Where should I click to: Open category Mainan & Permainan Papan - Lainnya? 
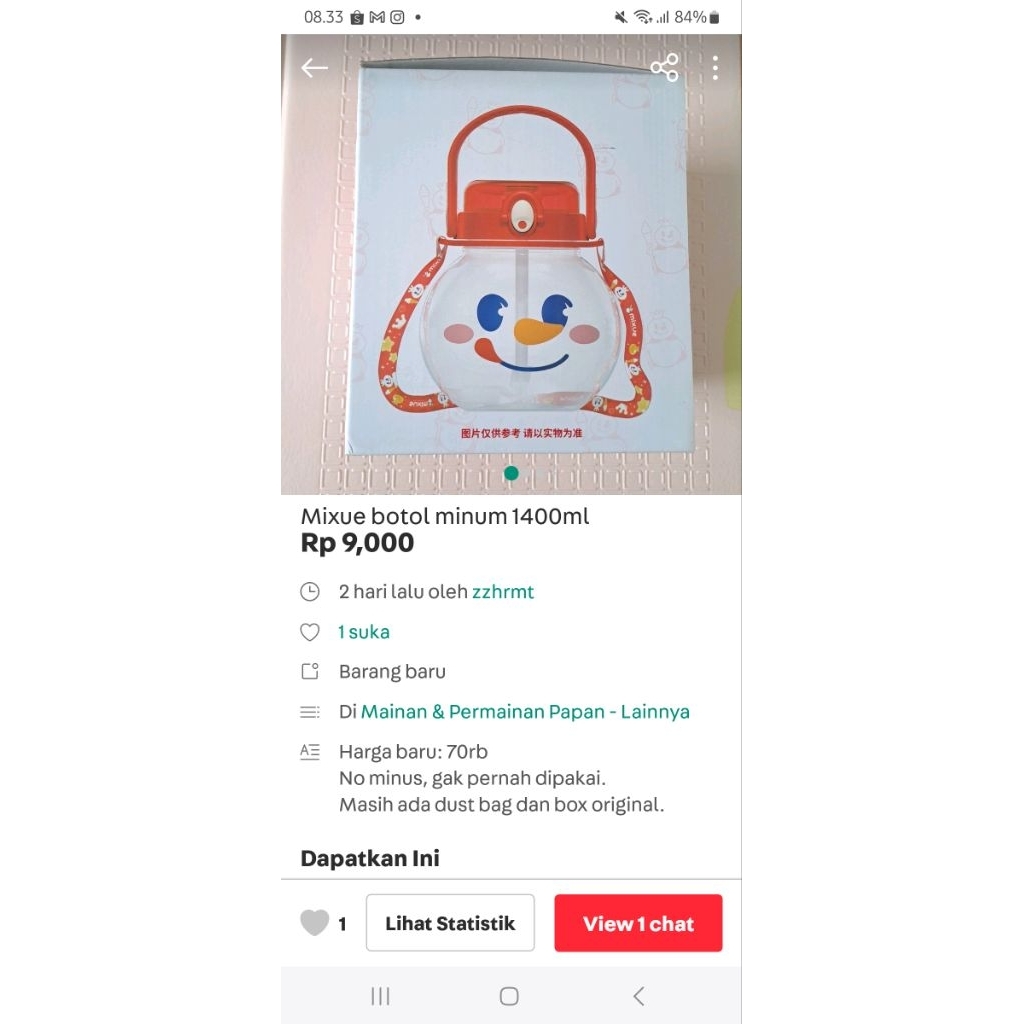pos(525,712)
